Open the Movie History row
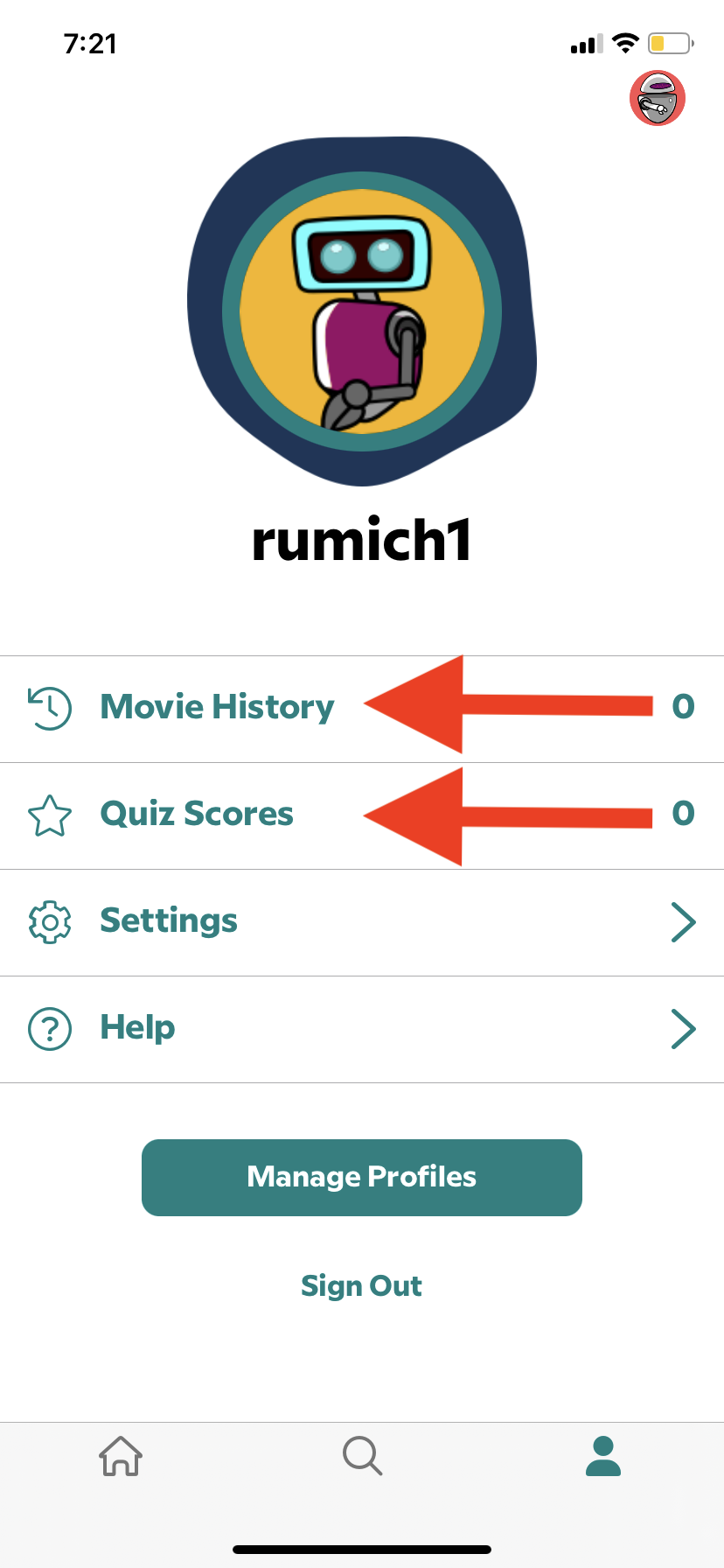 point(362,709)
